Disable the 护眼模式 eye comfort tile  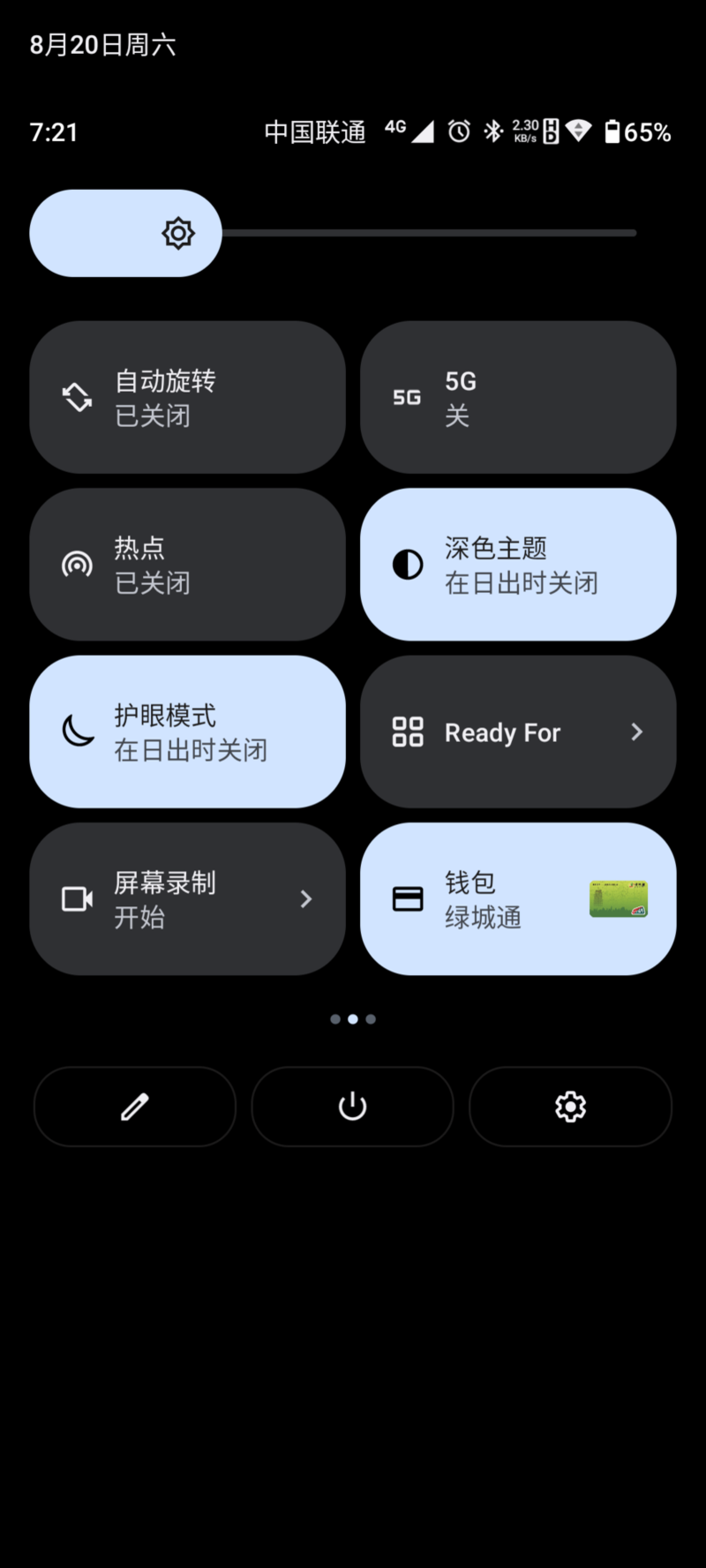click(x=187, y=731)
